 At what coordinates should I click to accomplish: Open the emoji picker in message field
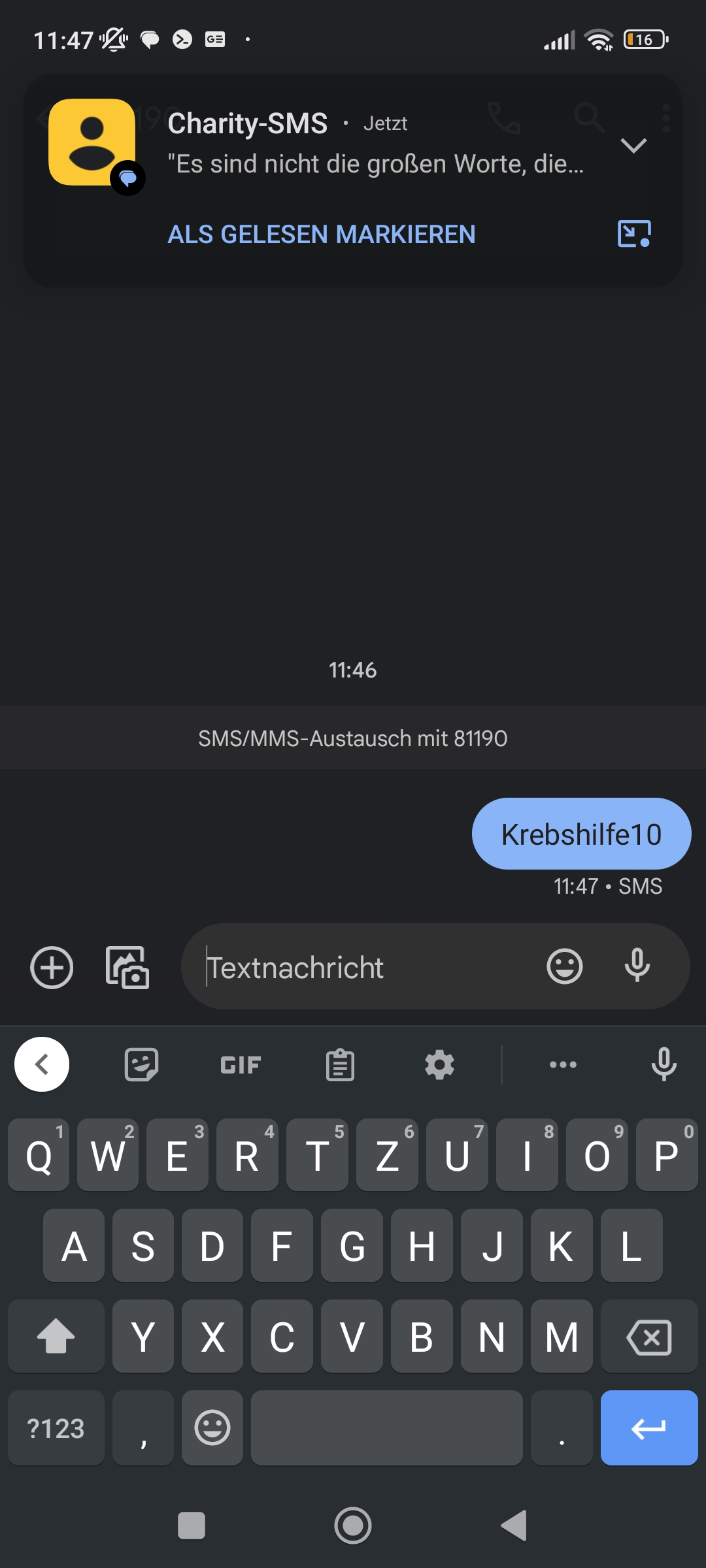click(564, 966)
